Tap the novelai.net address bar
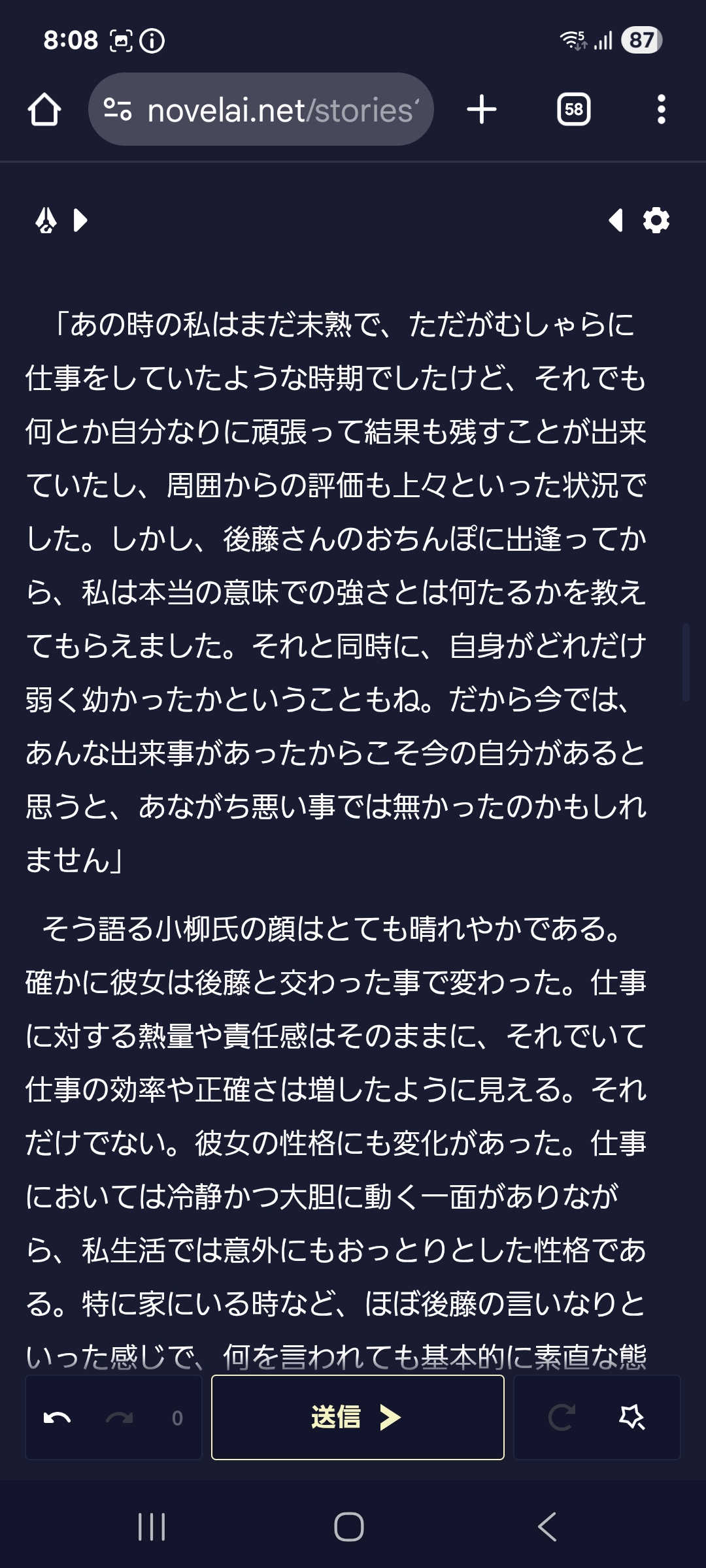Image resolution: width=706 pixels, height=1568 pixels. click(261, 110)
